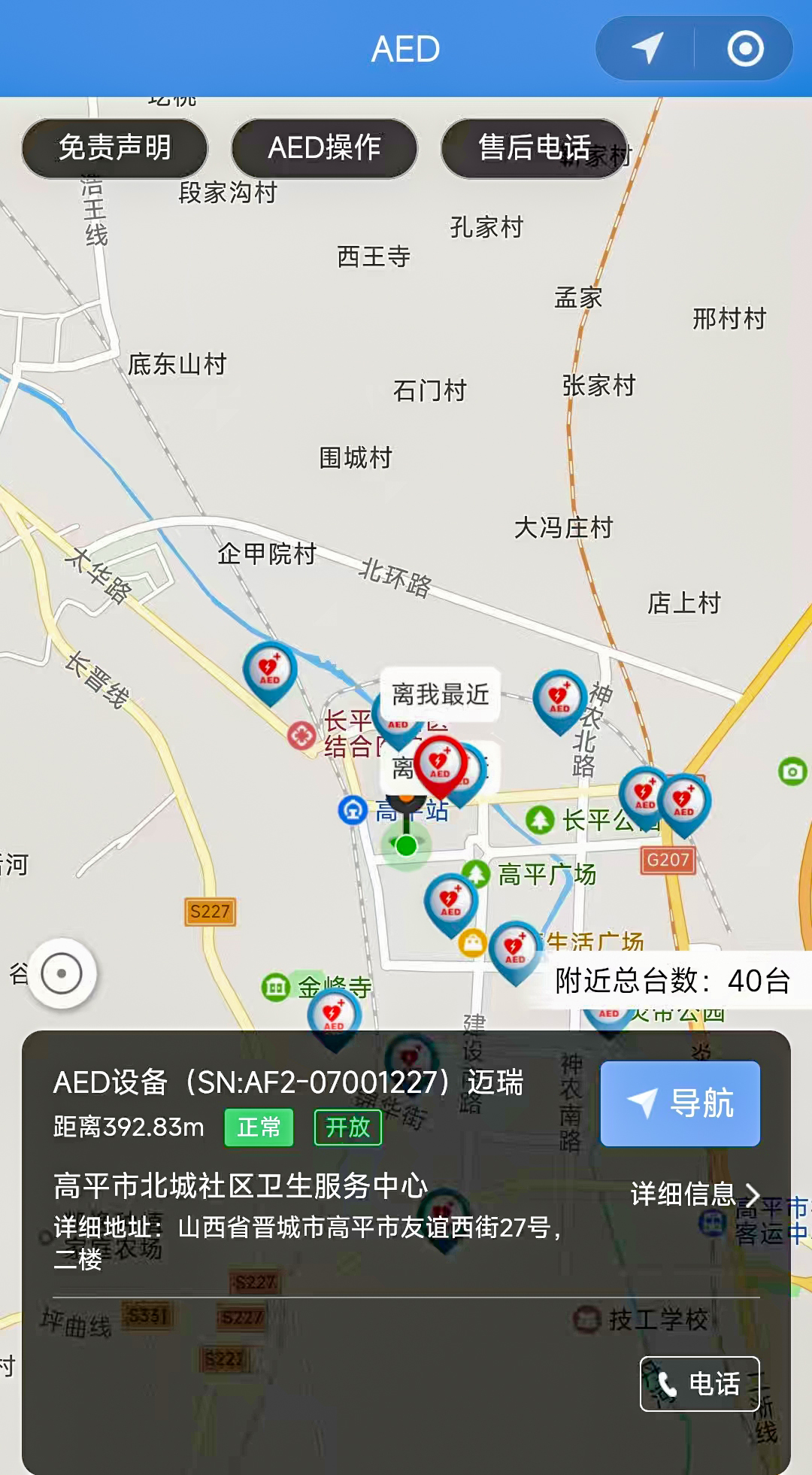Open the AED操作 instructions
This screenshot has height=1475, width=812.
tap(324, 147)
